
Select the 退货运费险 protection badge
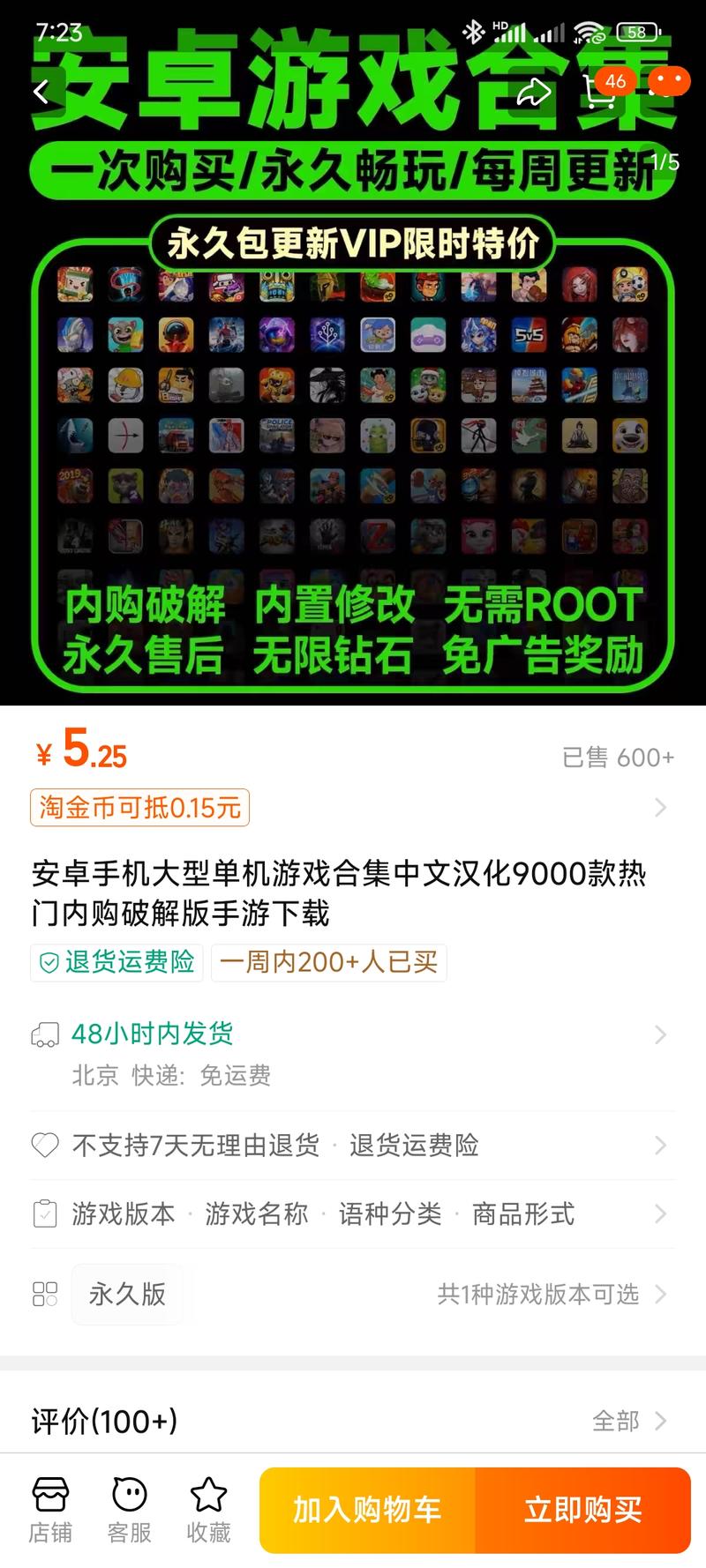point(116,962)
